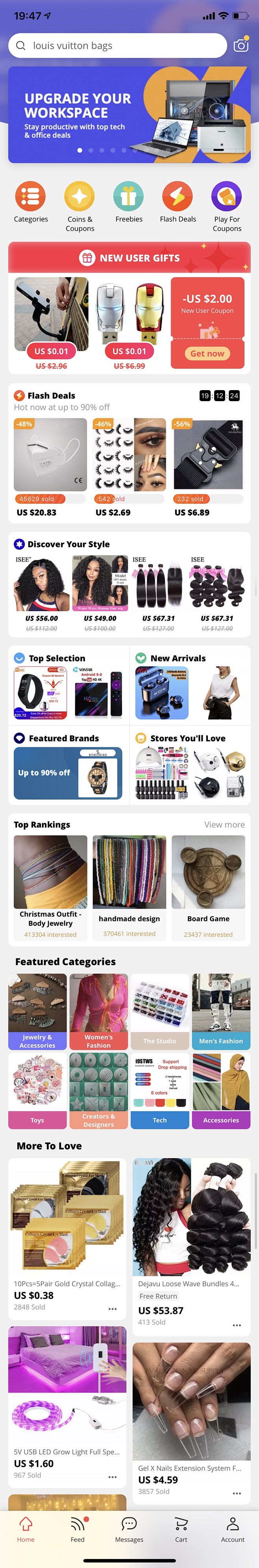259x1568 pixels.
Task: Claim the US $2.00 coupon with Get now
Action: coord(207,353)
